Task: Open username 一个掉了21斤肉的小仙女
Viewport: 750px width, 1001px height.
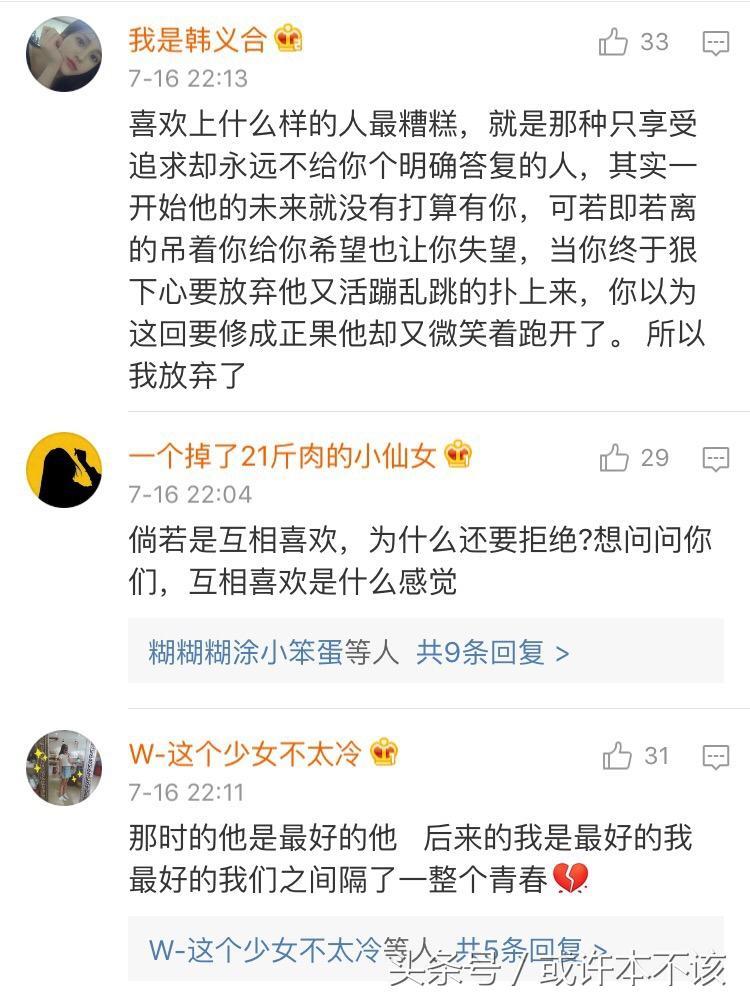Action: coord(283,455)
